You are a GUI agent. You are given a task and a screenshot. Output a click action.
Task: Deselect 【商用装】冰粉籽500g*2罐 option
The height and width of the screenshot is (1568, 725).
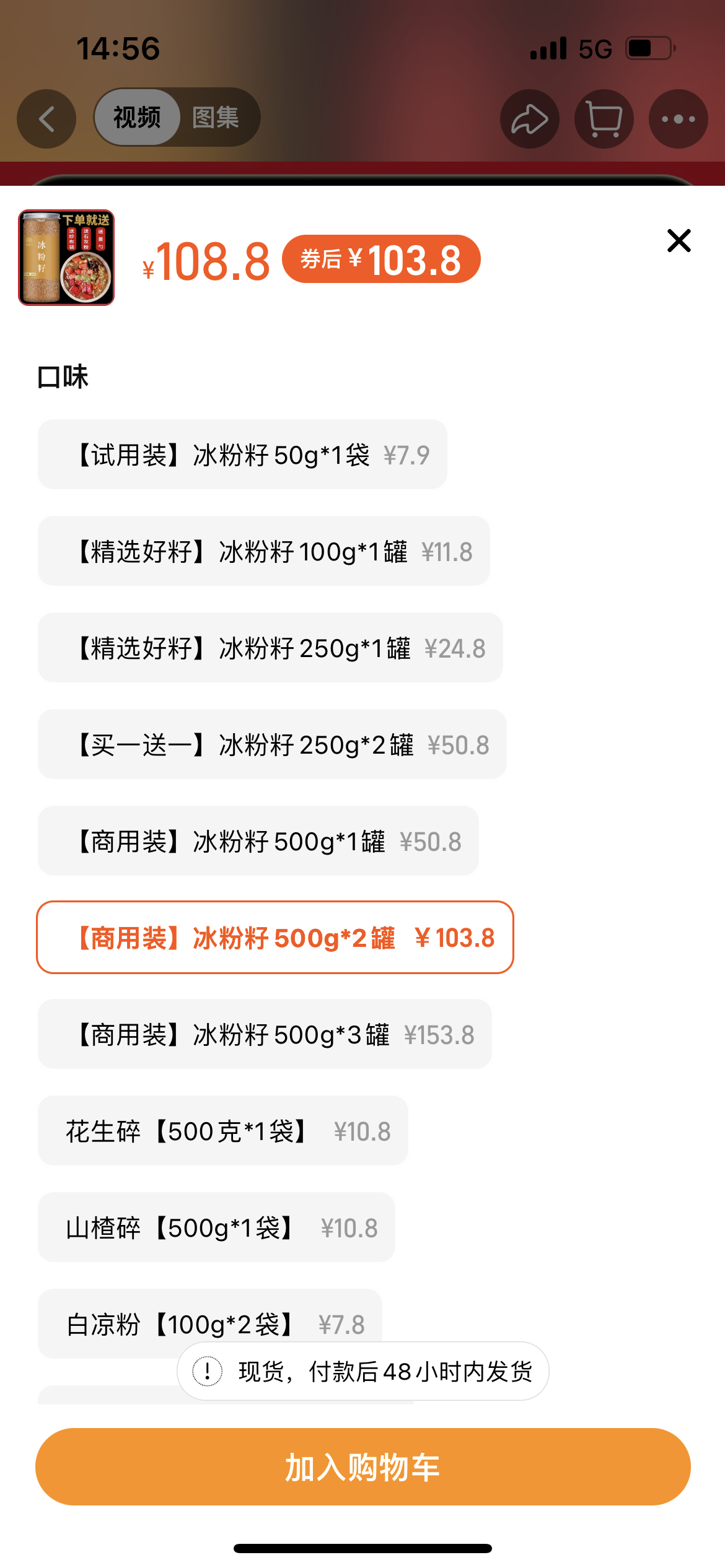click(x=275, y=938)
